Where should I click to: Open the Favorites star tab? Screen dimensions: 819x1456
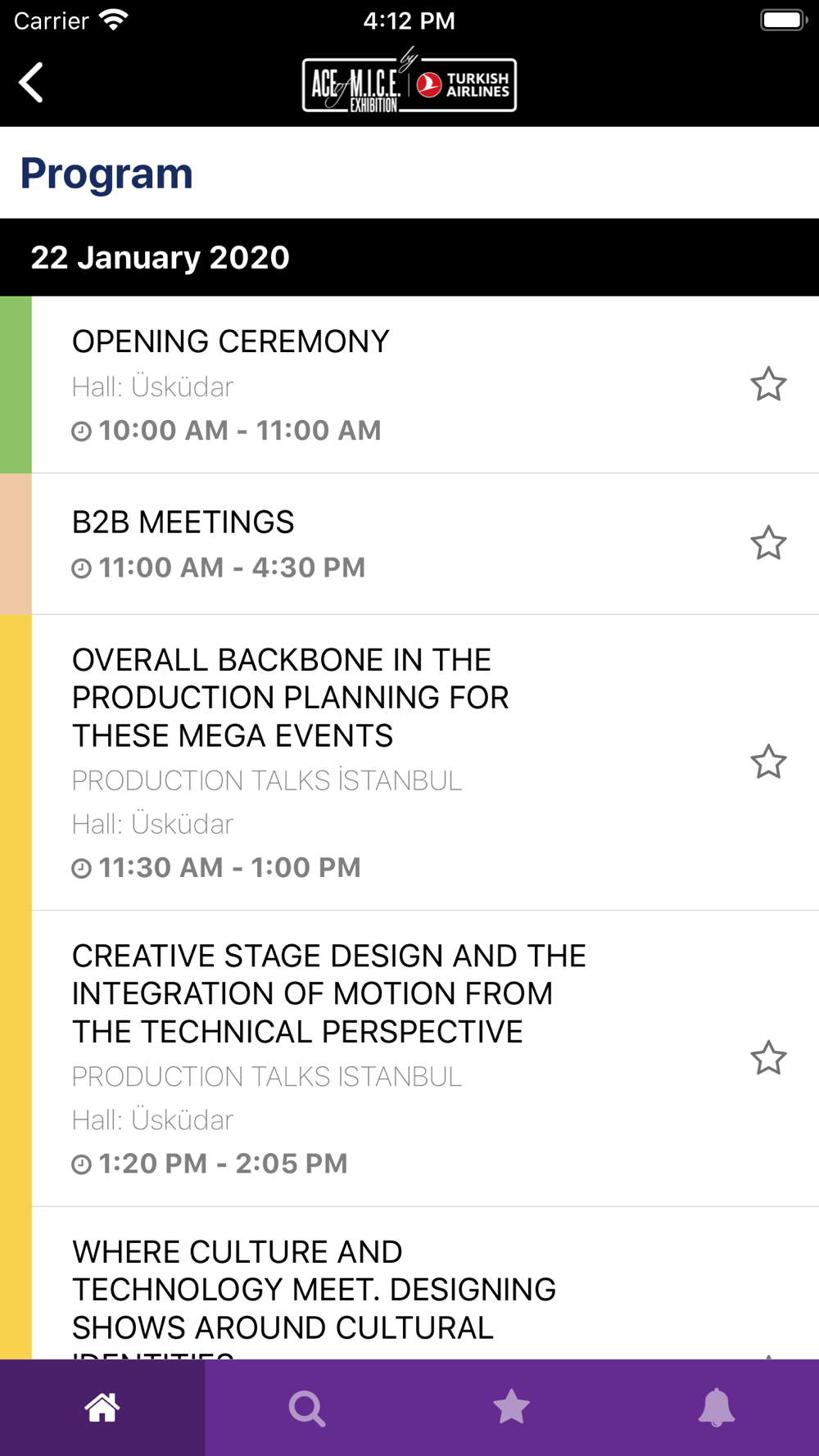tap(512, 1408)
